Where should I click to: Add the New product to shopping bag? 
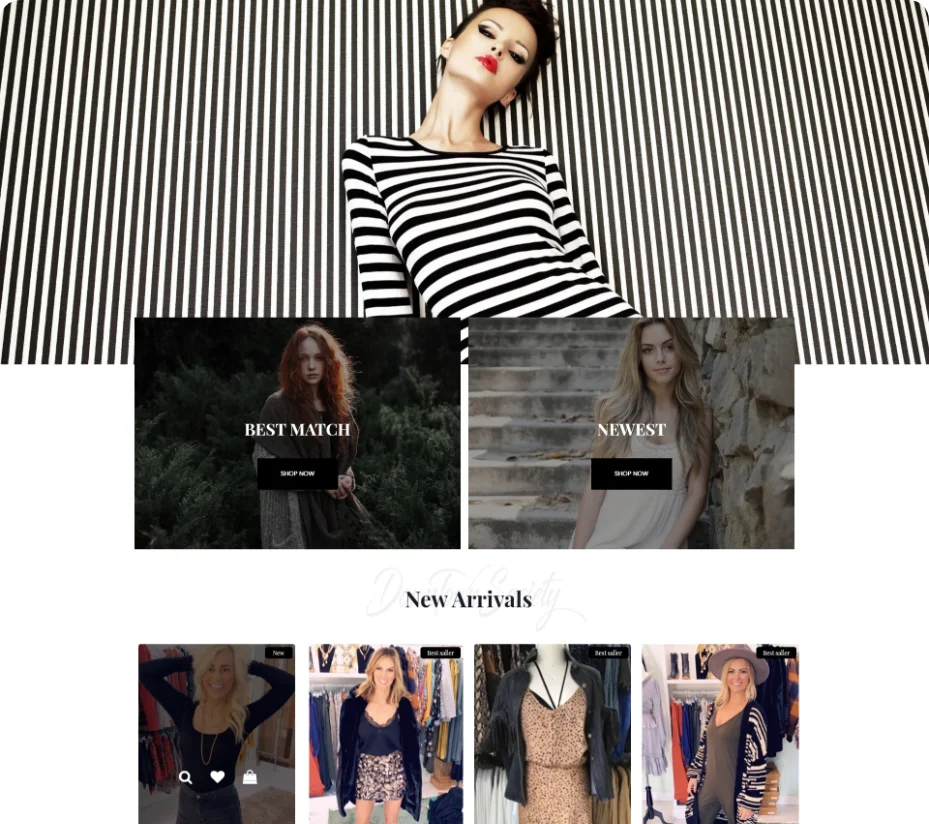point(250,777)
